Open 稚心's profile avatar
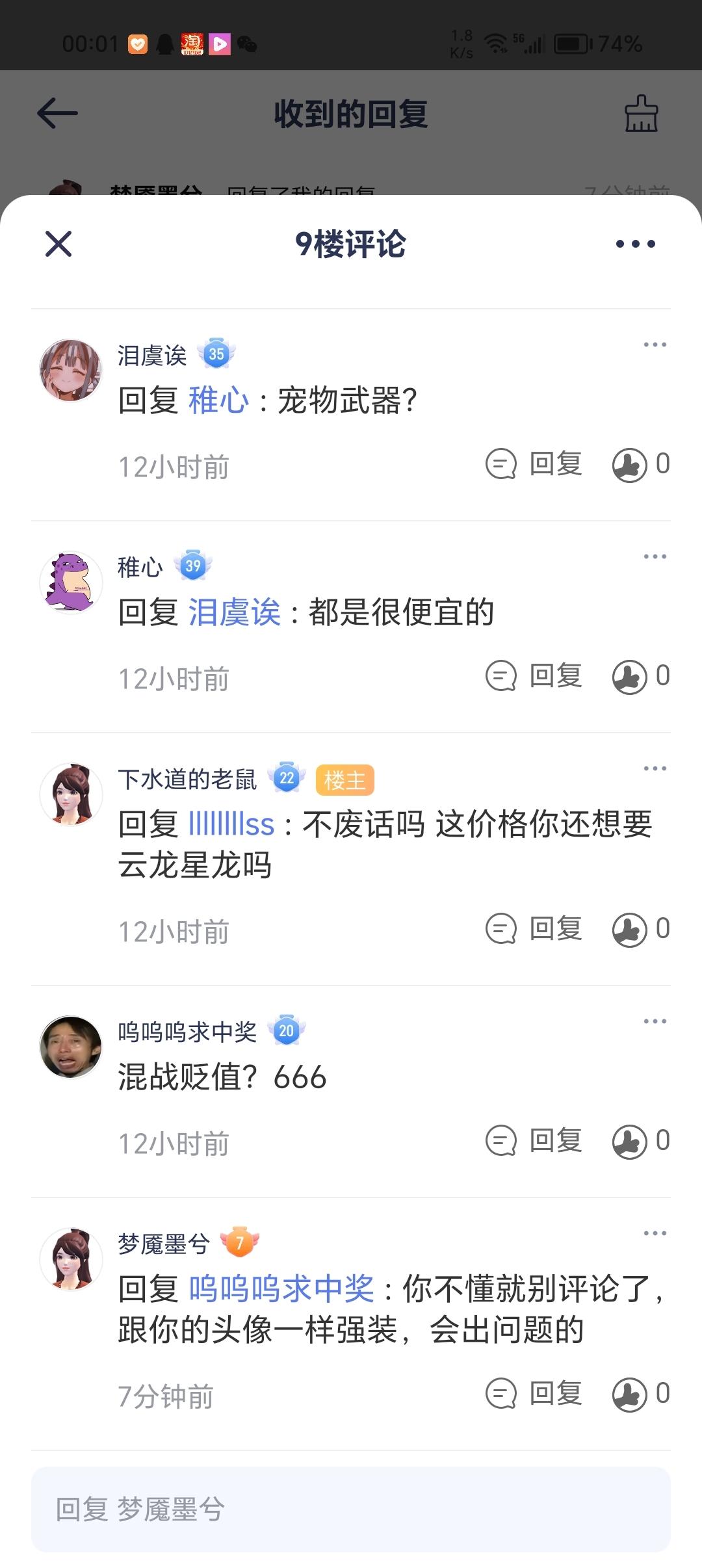 click(x=71, y=582)
